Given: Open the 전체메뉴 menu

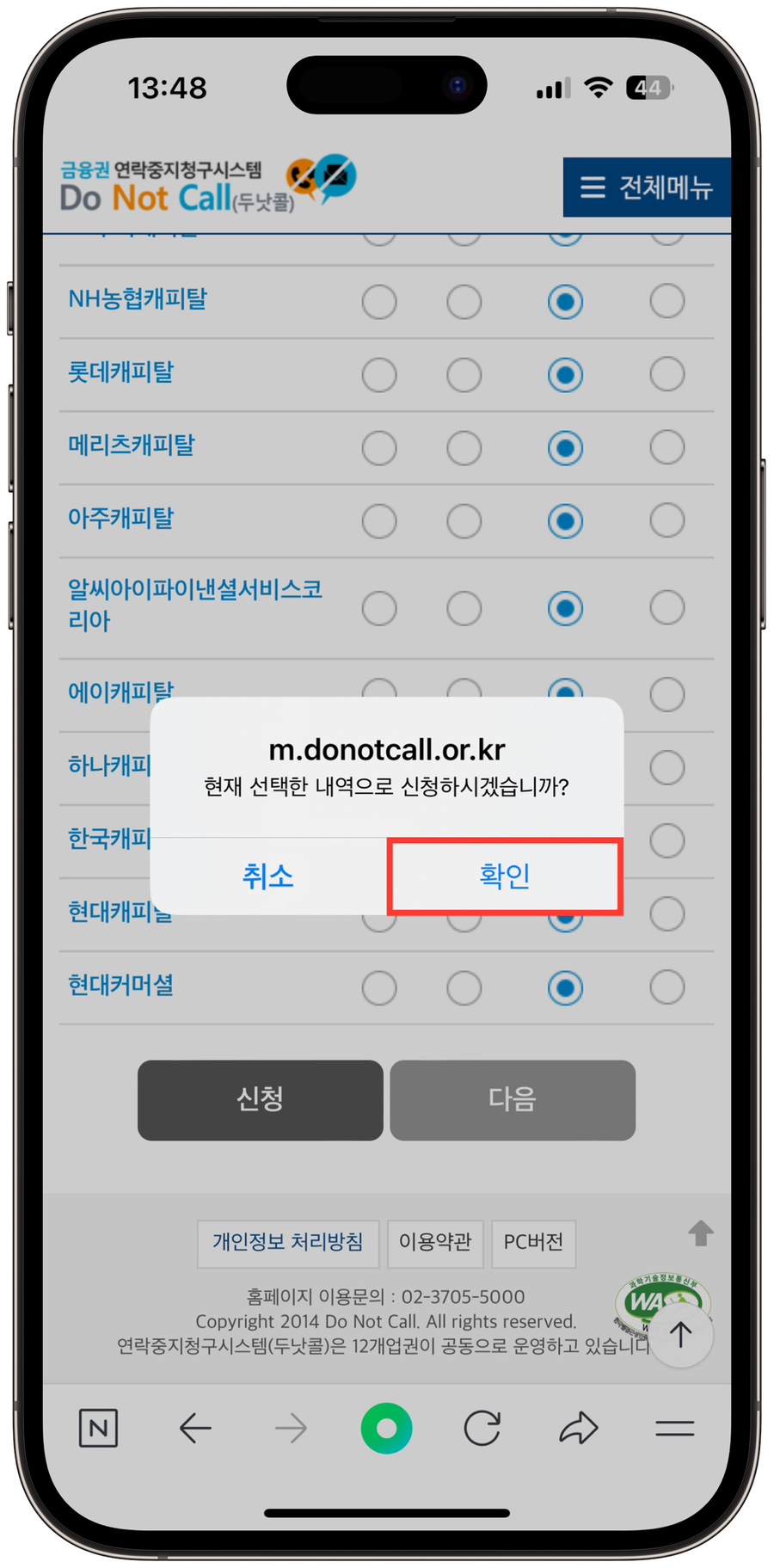Looking at the screenshot, I should click(x=647, y=187).
